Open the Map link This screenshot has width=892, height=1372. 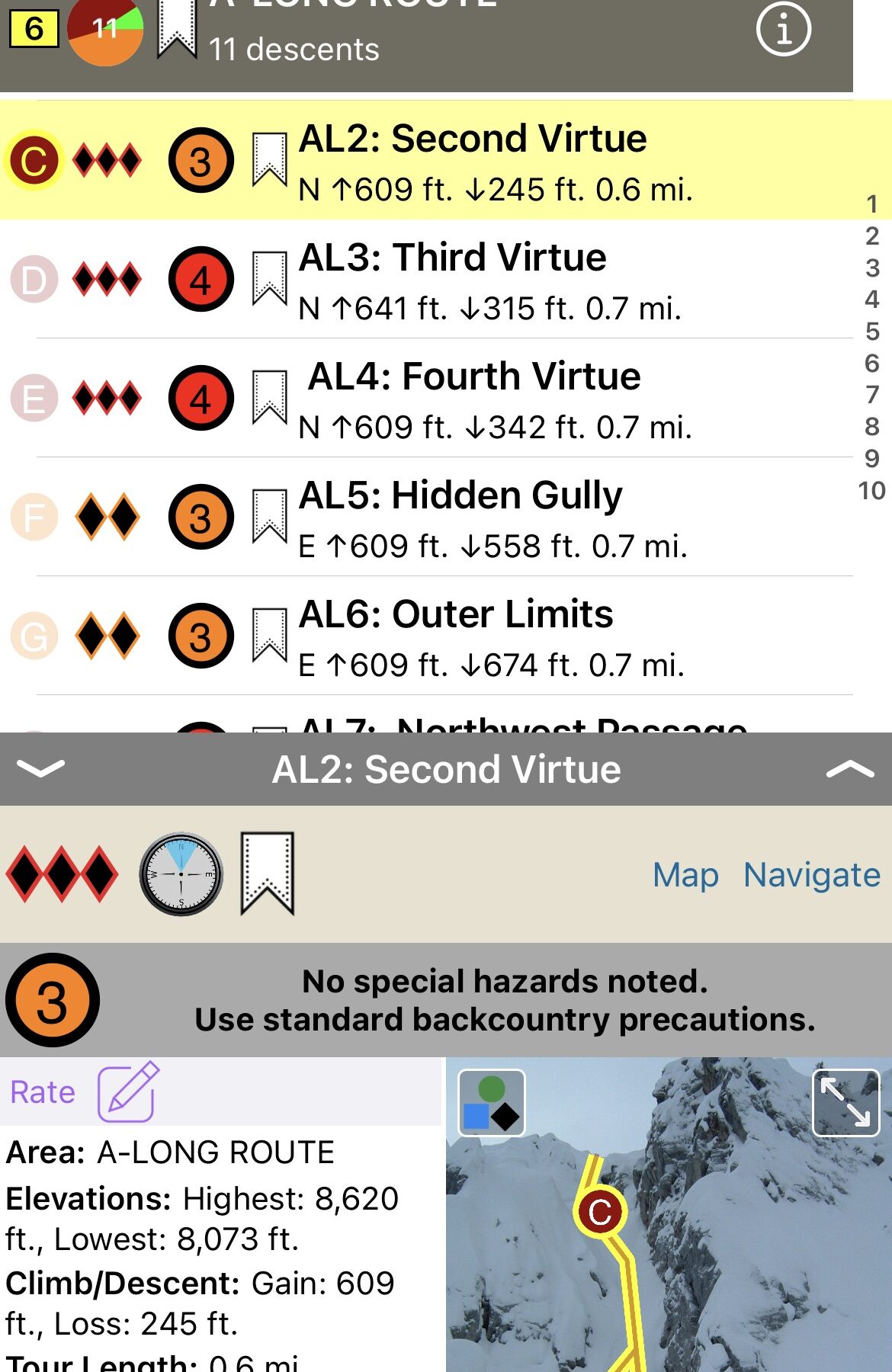click(x=685, y=875)
